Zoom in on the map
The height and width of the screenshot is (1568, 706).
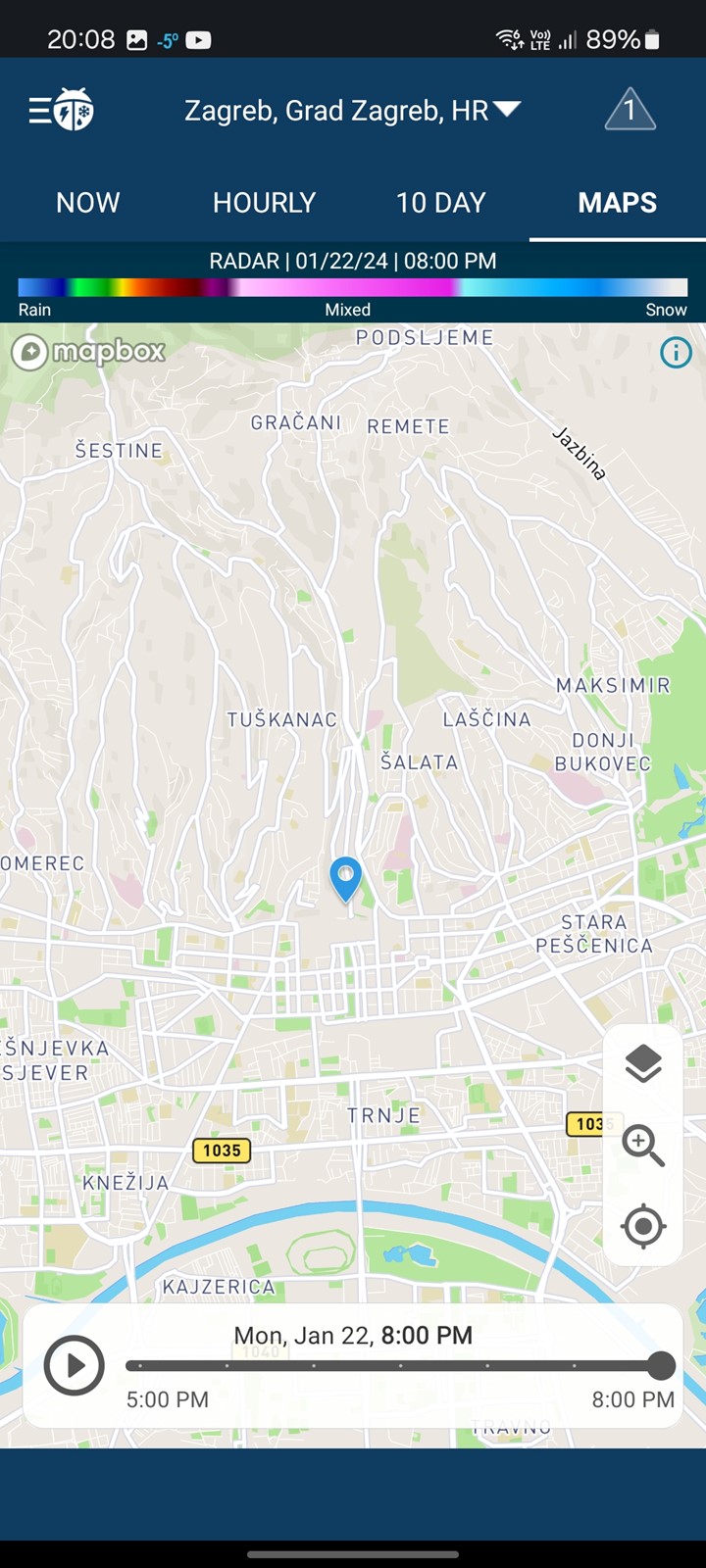(643, 1145)
